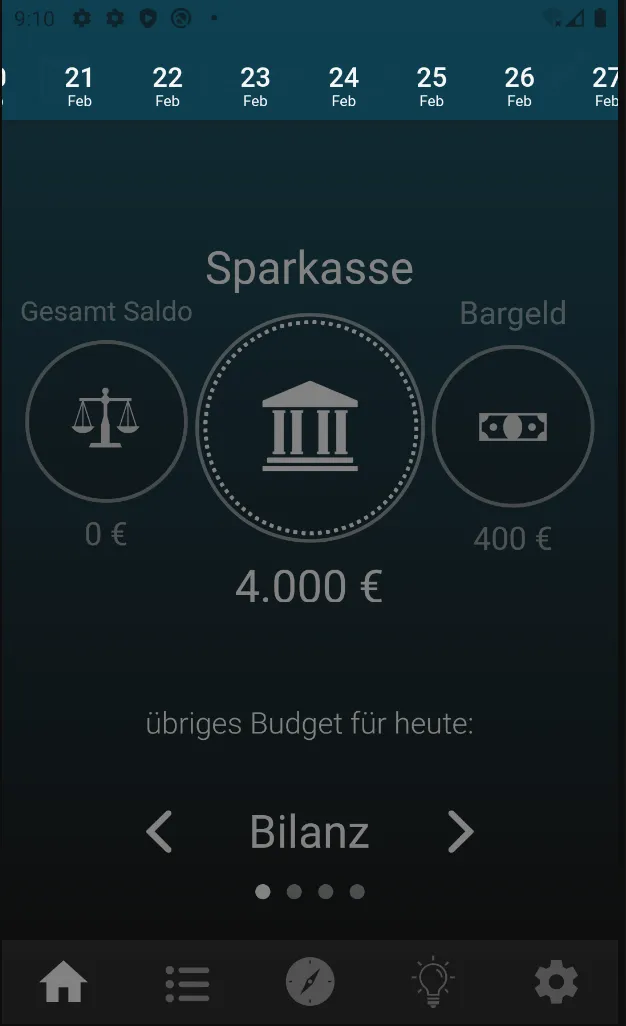The width and height of the screenshot is (626, 1026).
Task: Go to previous page with left chevron
Action: (x=160, y=831)
